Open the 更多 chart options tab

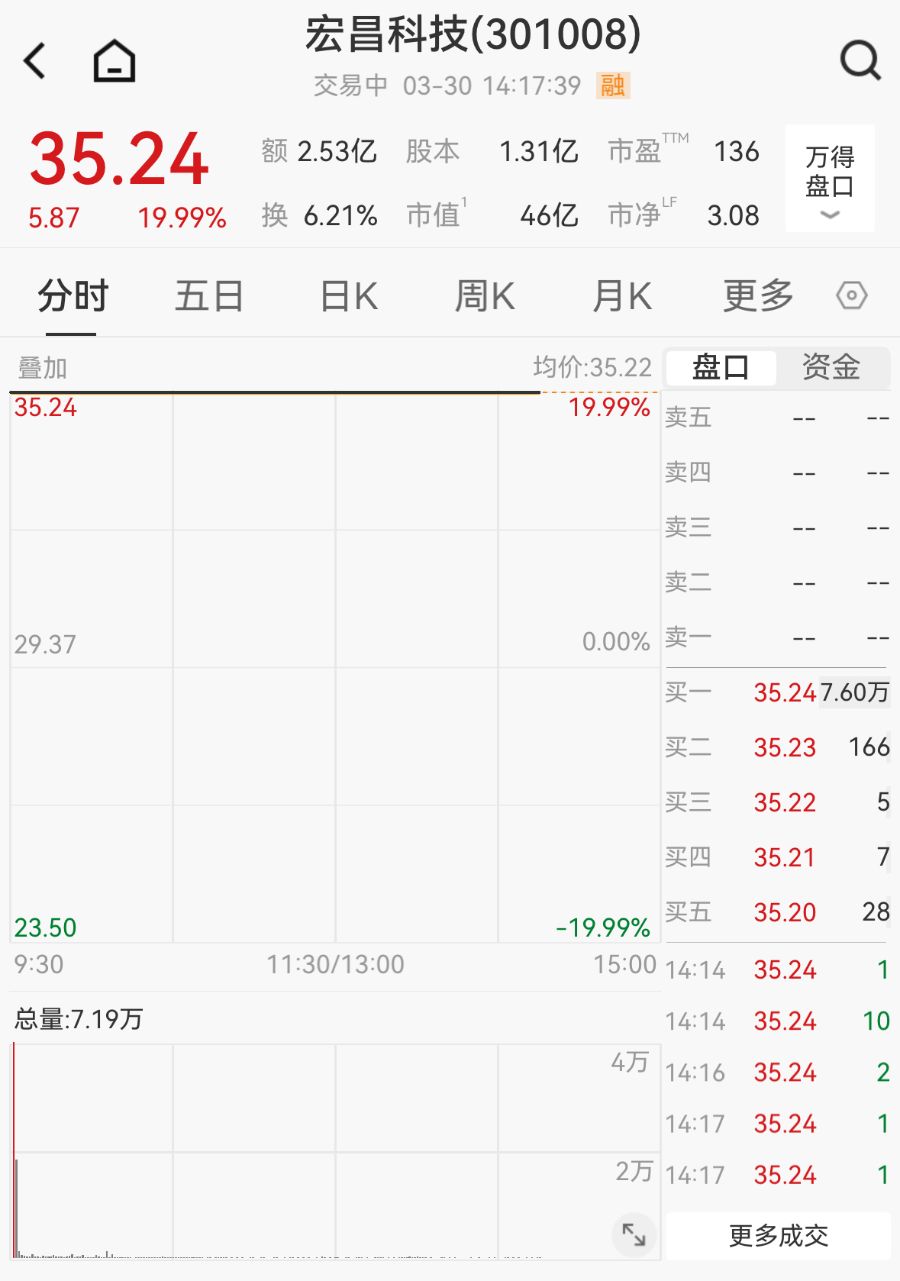(758, 297)
